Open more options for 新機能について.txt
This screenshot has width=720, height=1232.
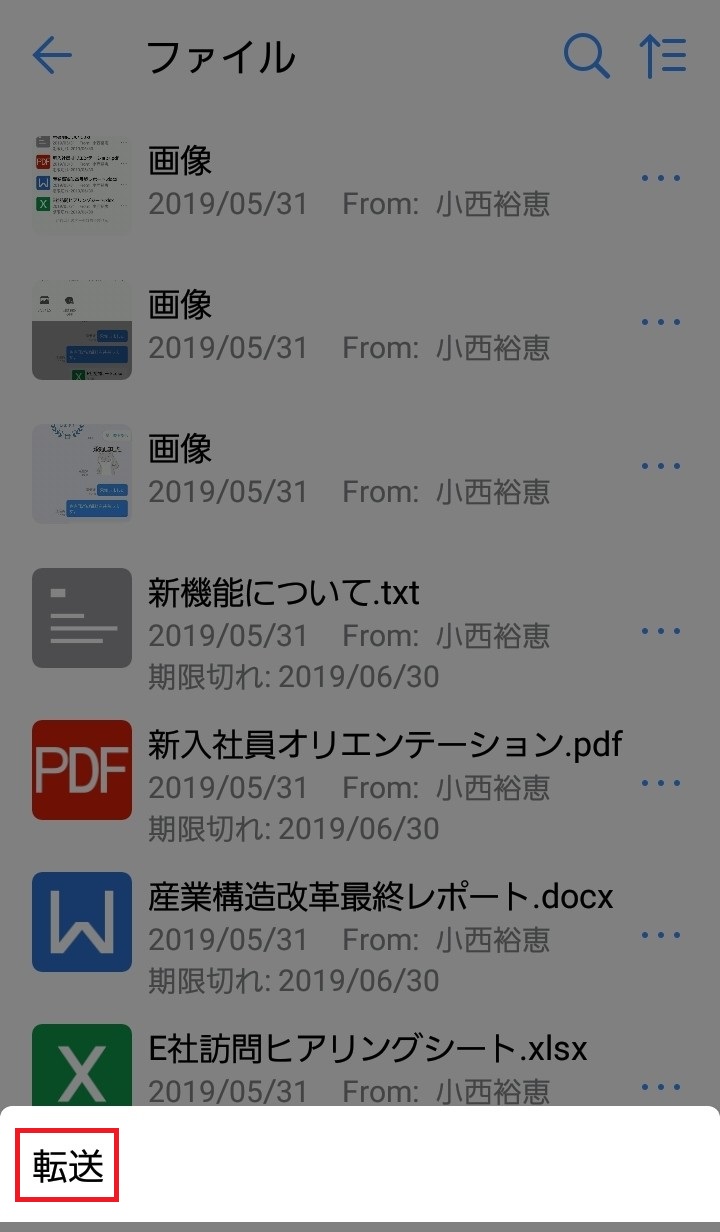(661, 631)
